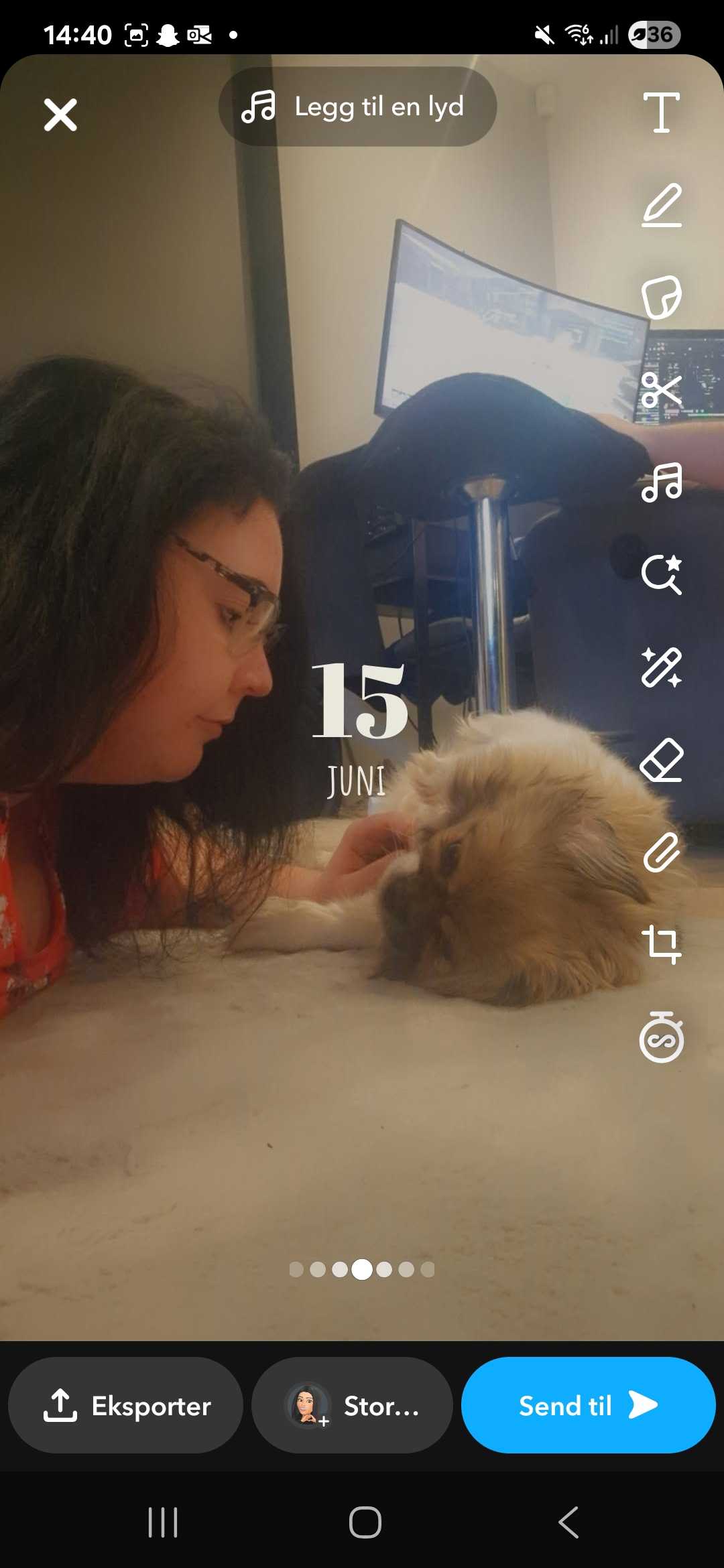The width and height of the screenshot is (724, 1568).
Task: Select the scissors cutout tool
Action: 662,389
